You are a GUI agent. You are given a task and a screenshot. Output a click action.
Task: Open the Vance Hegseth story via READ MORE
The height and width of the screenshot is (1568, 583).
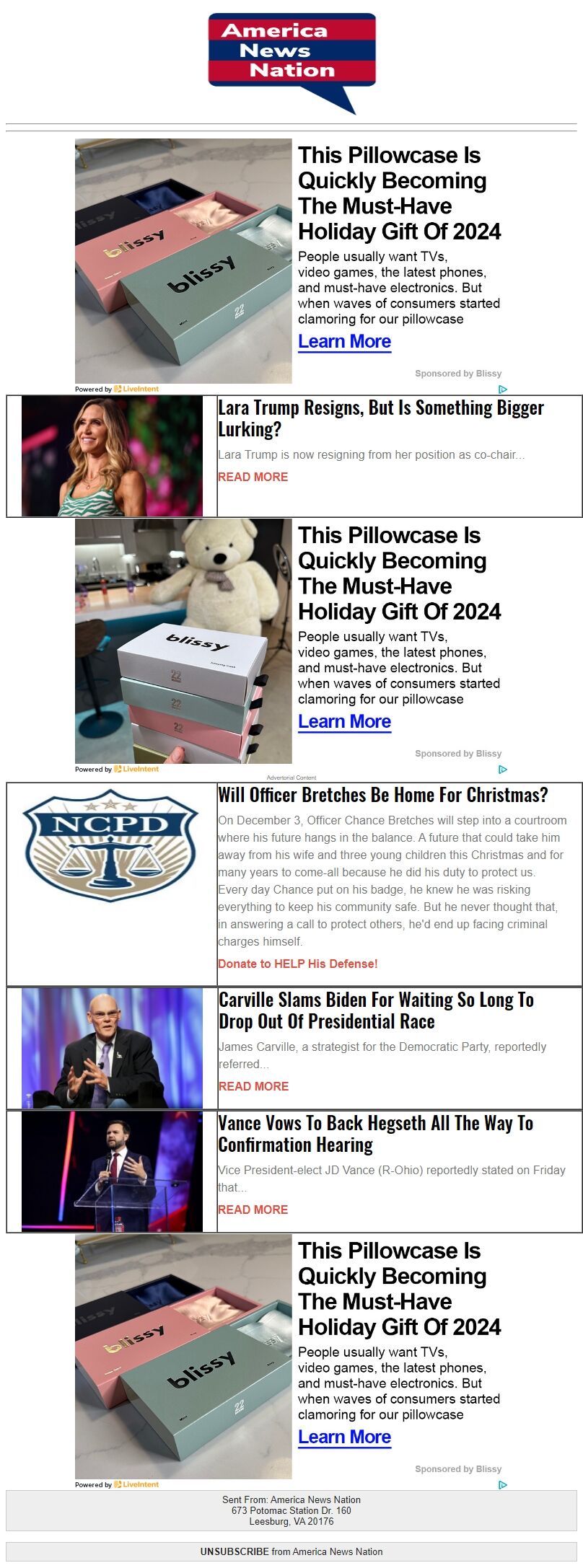(x=253, y=1210)
